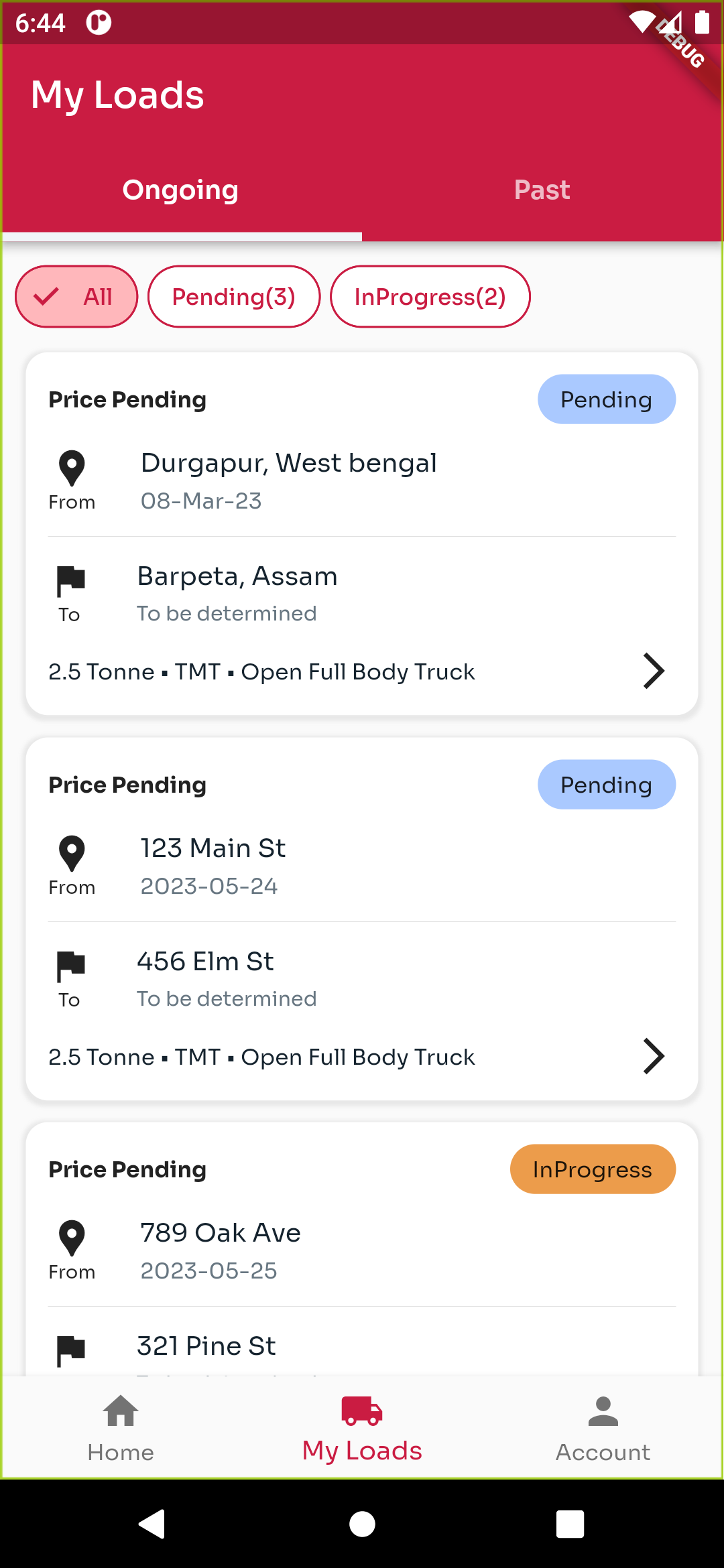Open the 789 Oak Ave load card
Image resolution: width=724 pixels, height=1568 pixels.
coord(362,1250)
